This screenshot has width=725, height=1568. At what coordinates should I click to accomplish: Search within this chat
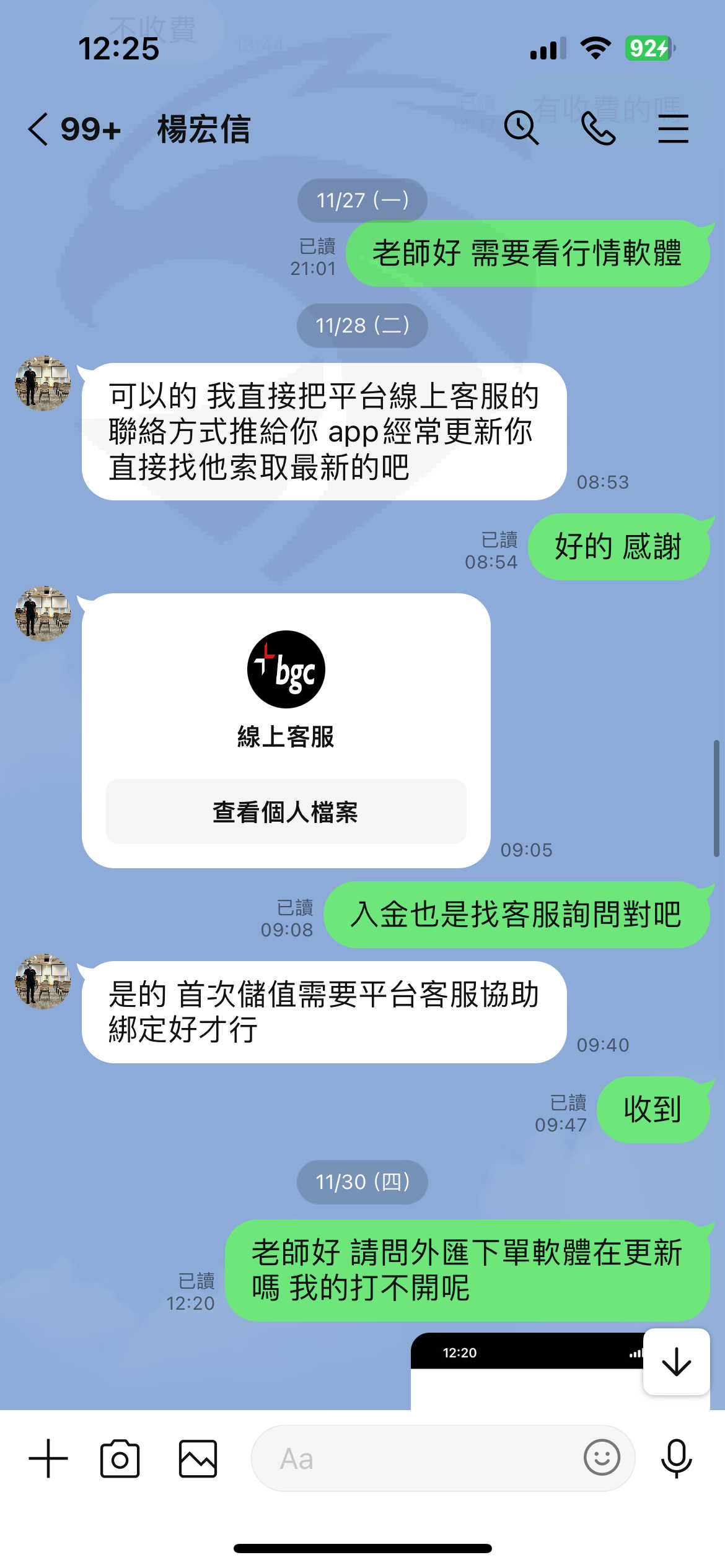coord(521,128)
